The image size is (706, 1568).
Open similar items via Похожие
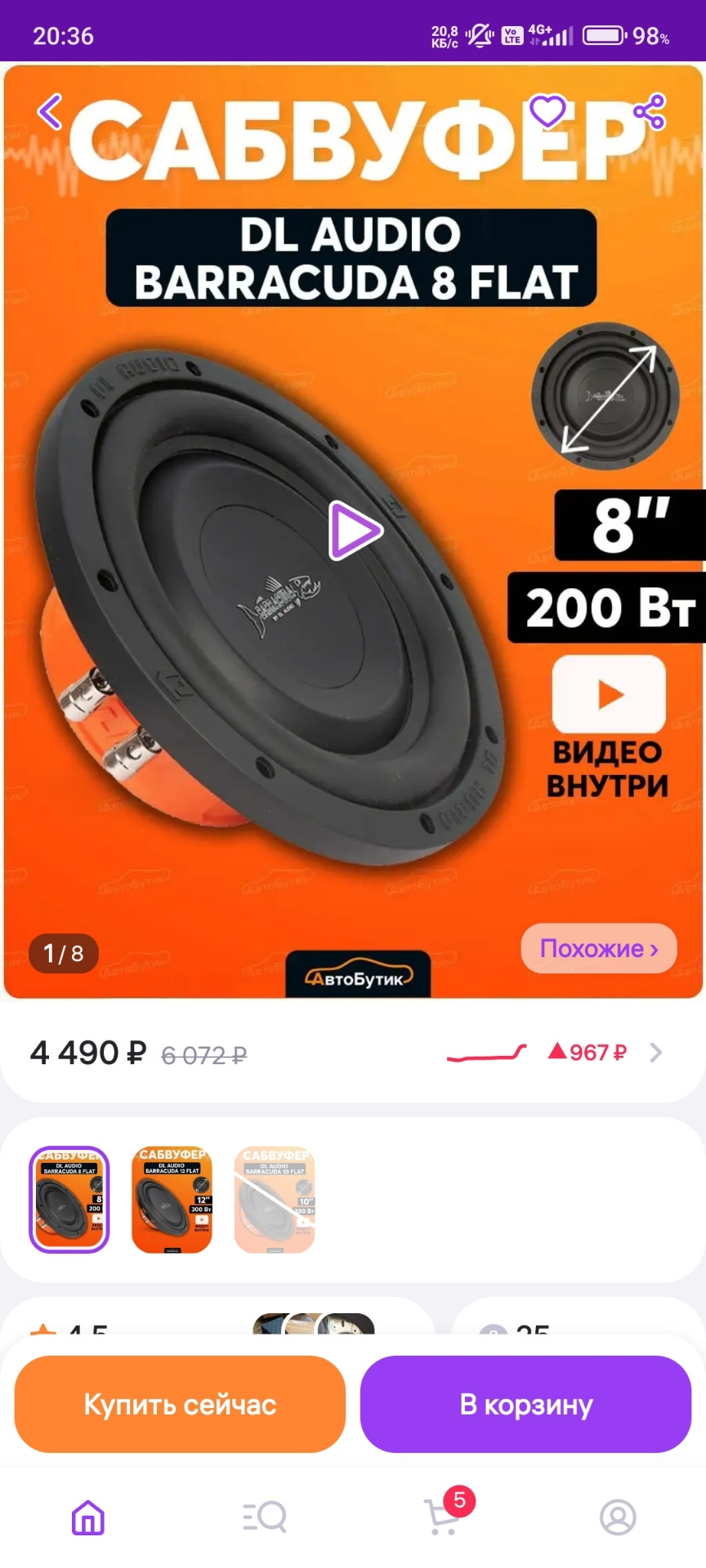[599, 948]
